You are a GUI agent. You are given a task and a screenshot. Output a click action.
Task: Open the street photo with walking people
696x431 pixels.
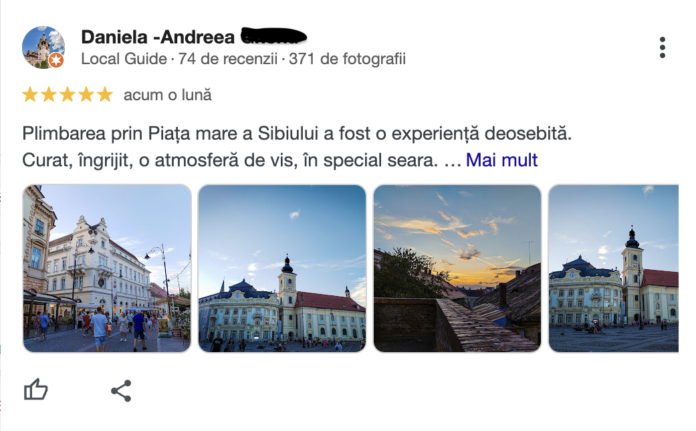pos(107,268)
